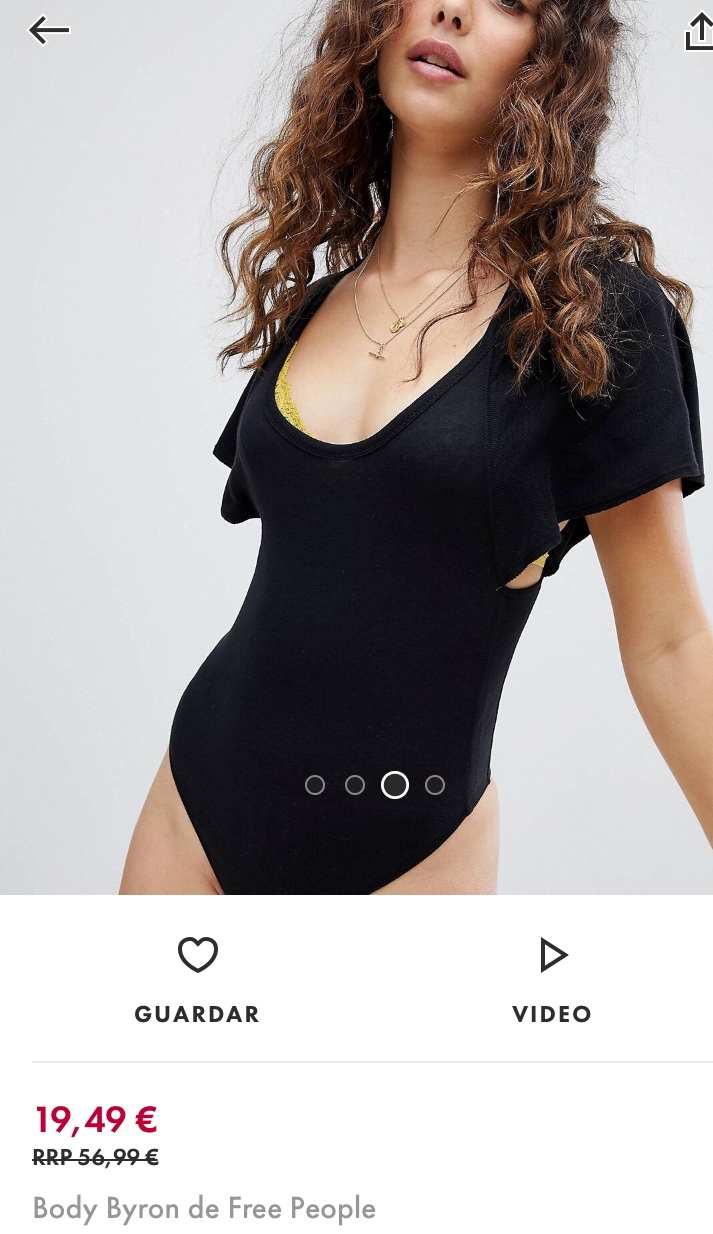Select the second image dot
The width and height of the screenshot is (713, 1234).
click(x=355, y=785)
